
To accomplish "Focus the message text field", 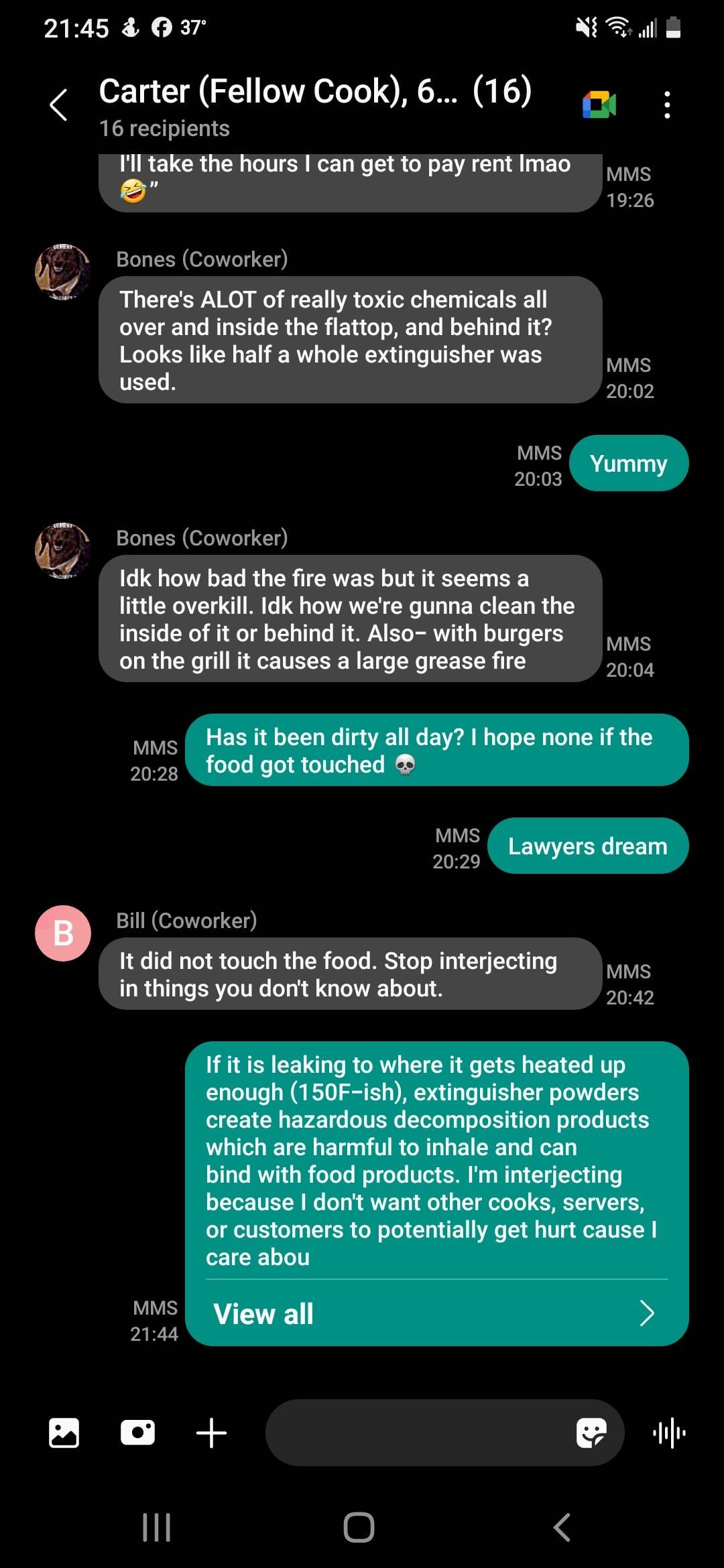I will (x=416, y=1433).
